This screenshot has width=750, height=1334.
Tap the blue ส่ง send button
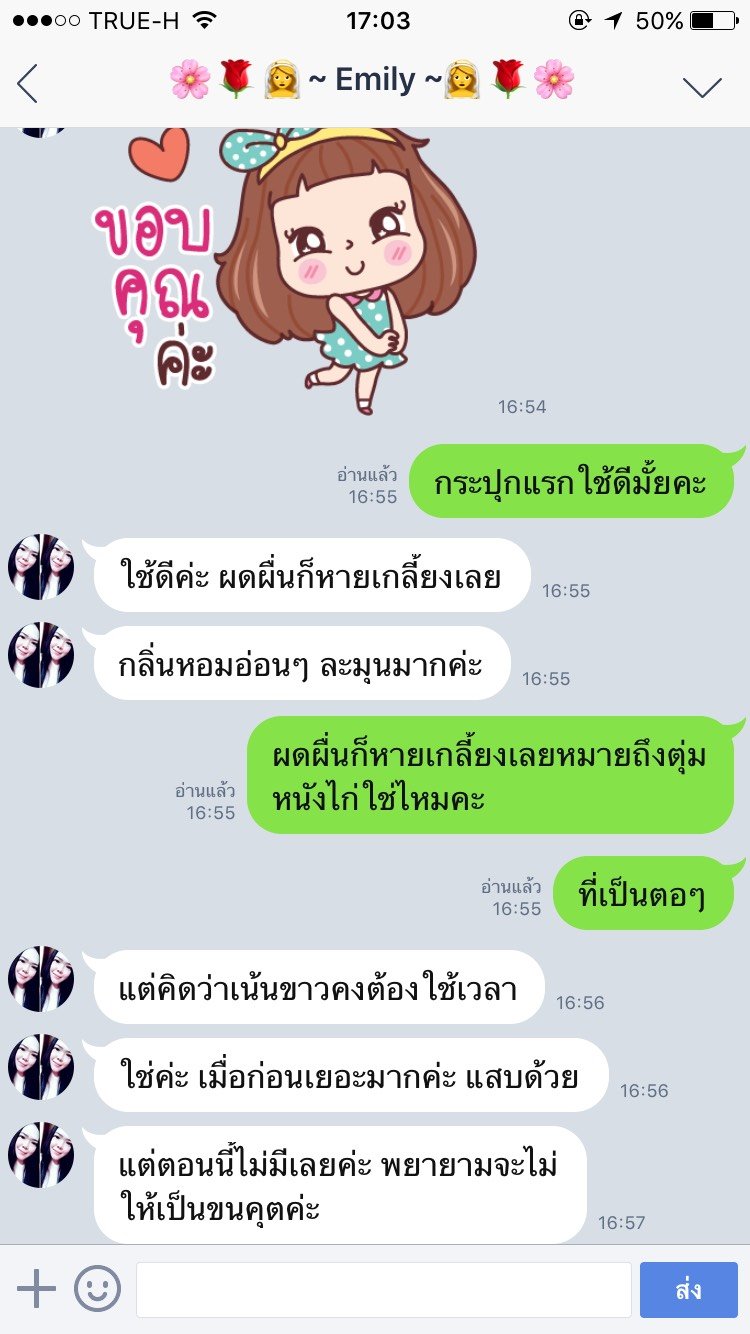688,1289
